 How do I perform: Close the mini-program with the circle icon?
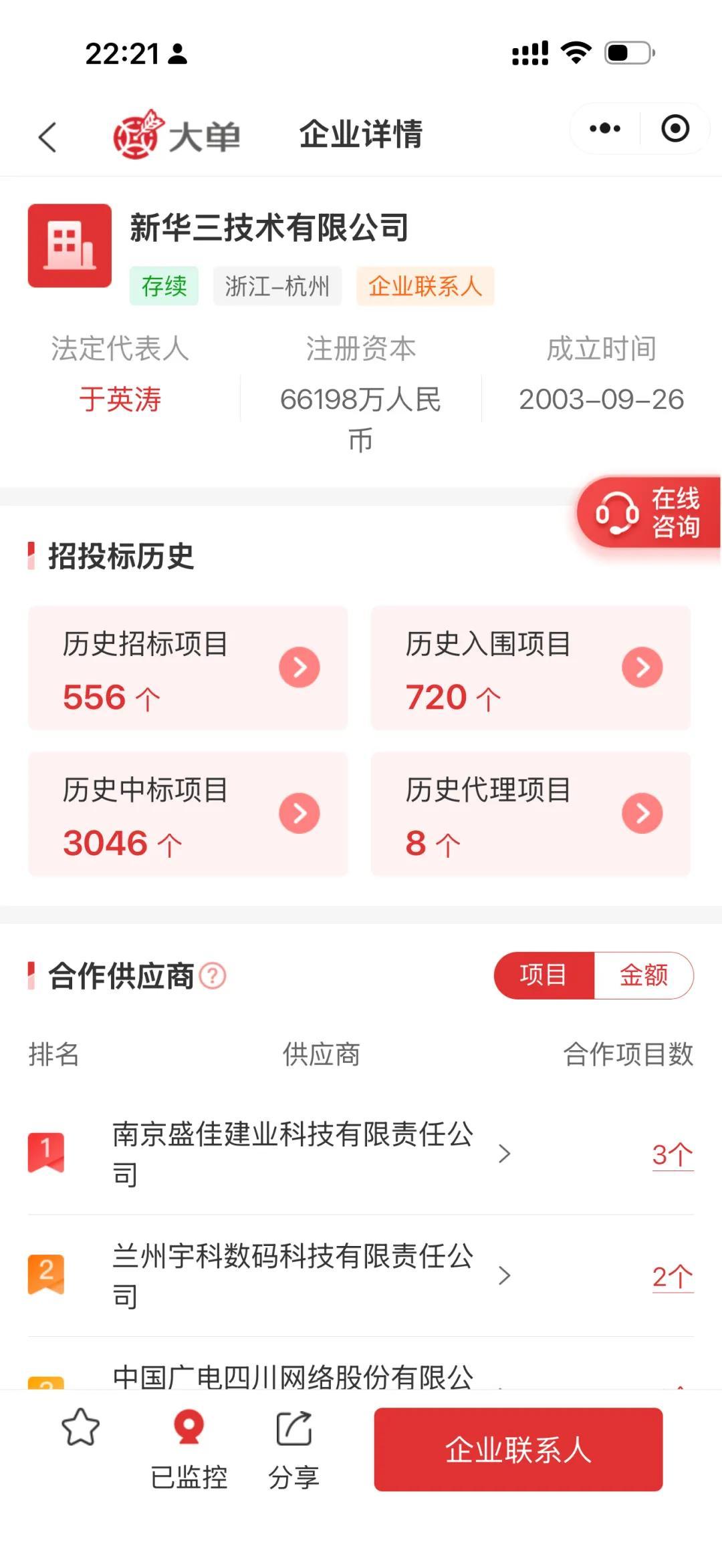tap(675, 128)
